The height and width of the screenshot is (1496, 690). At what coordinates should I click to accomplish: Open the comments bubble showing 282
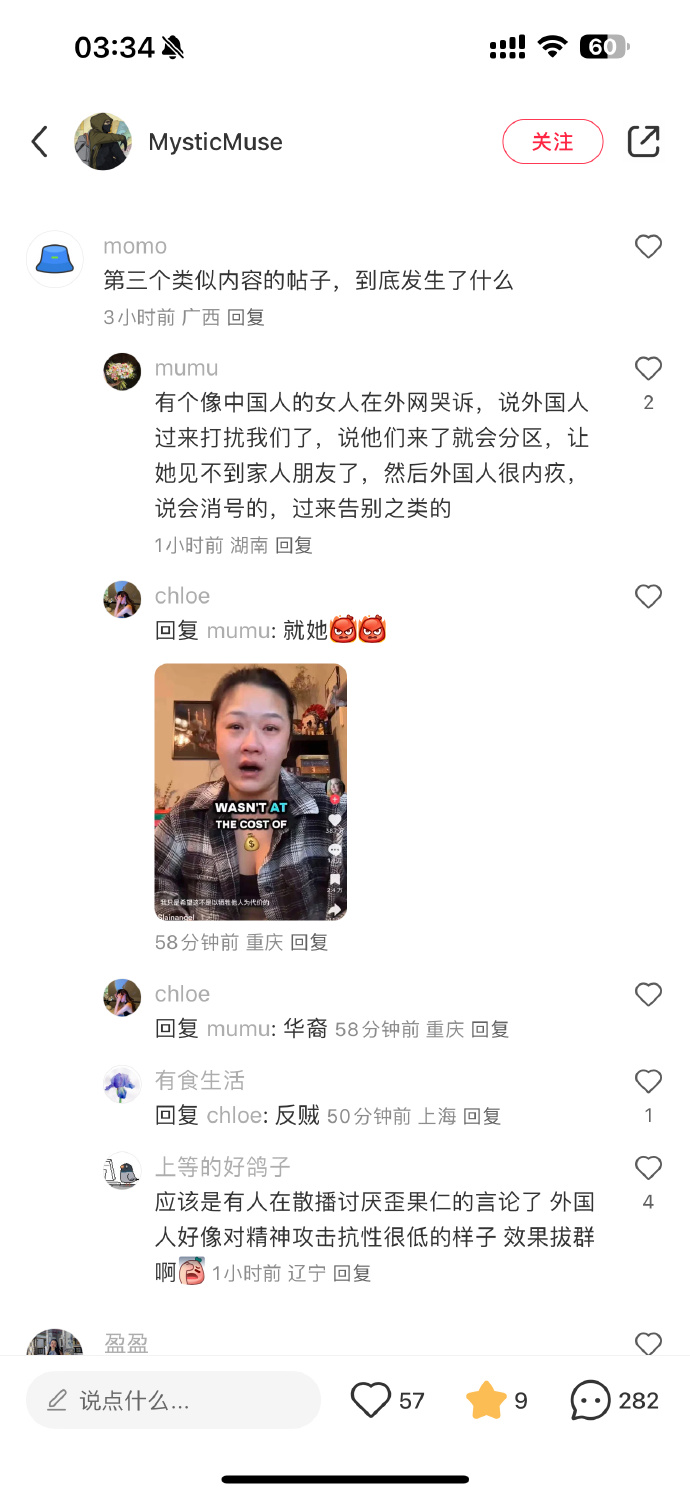[x=590, y=1400]
